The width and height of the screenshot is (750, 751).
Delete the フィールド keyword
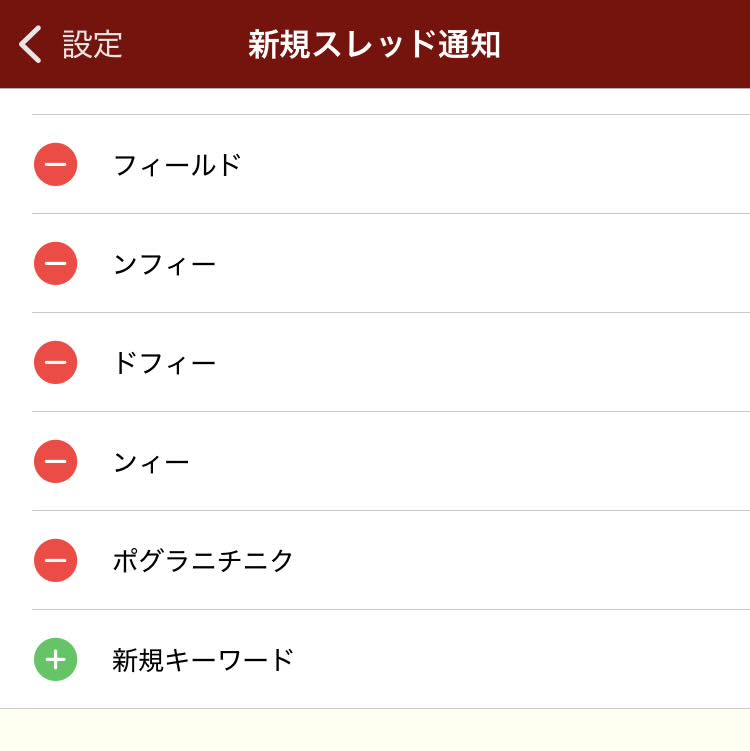coord(56,164)
